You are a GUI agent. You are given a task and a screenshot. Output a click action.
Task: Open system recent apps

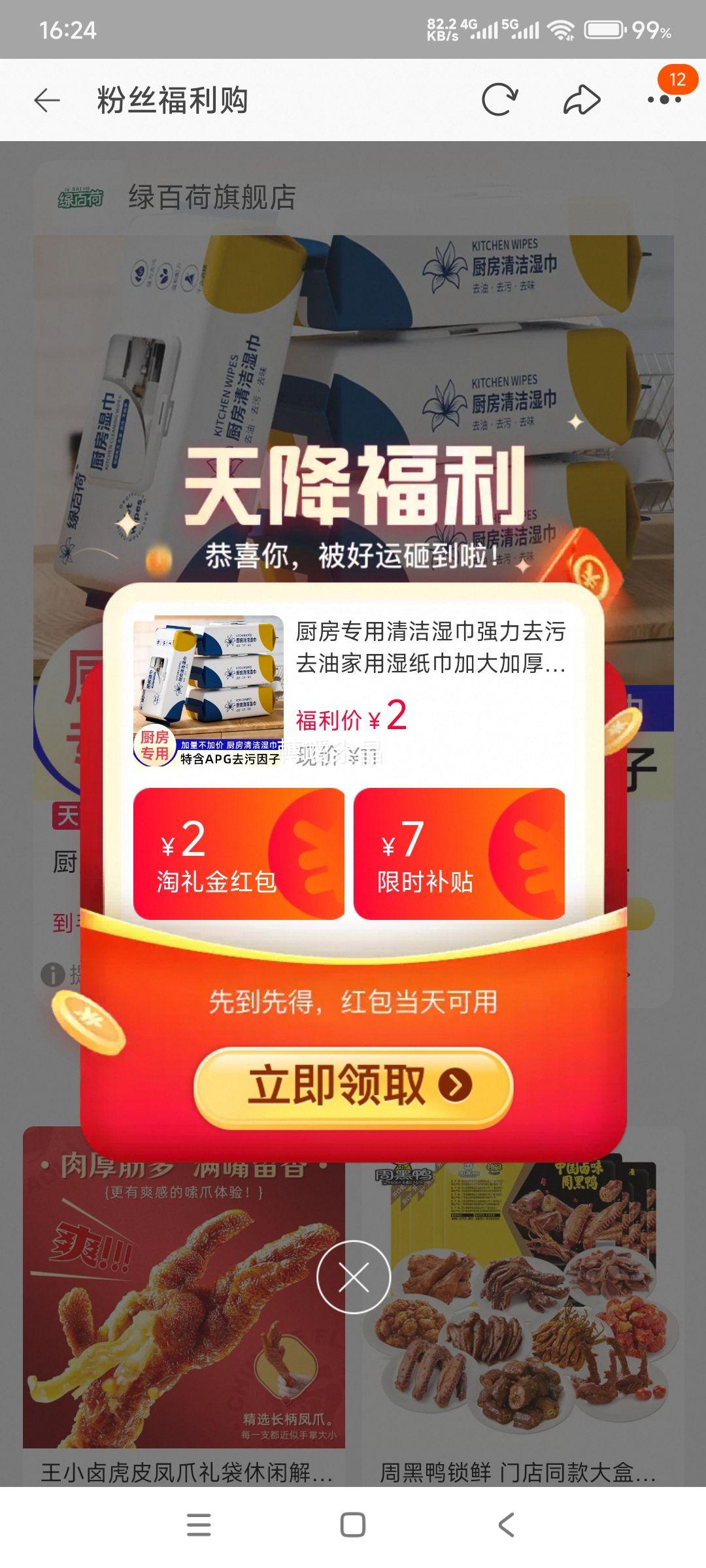tap(199, 1525)
